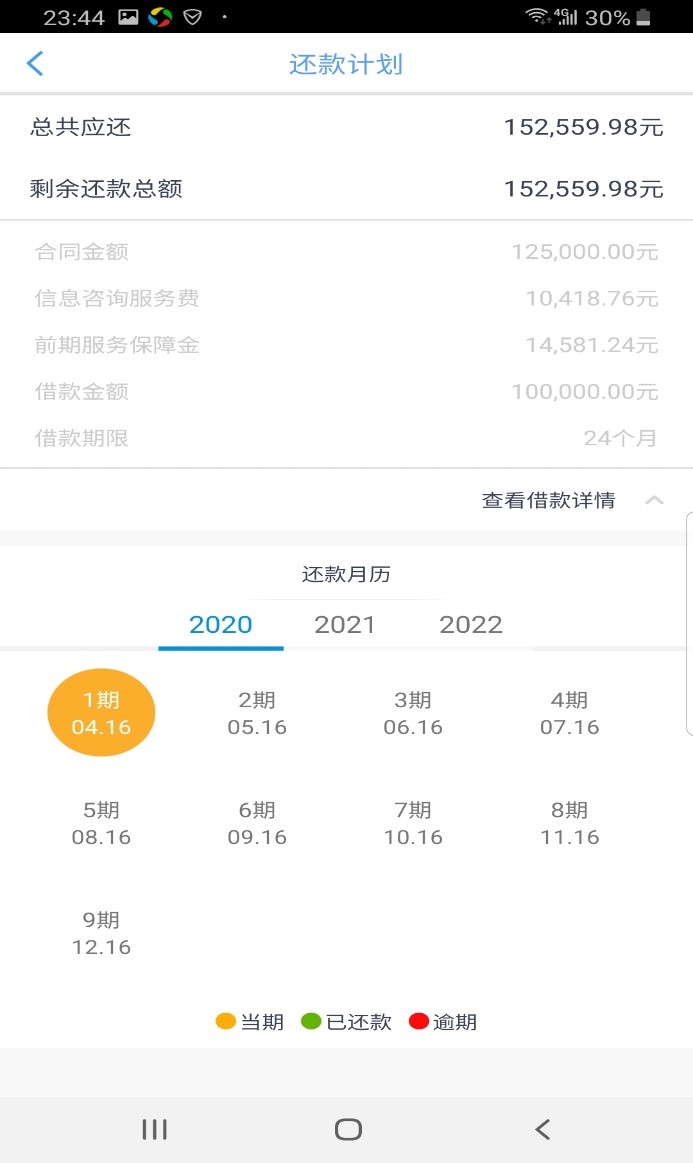Select 9期 due 12.16
Viewport: 693px width, 1163px height.
click(101, 933)
